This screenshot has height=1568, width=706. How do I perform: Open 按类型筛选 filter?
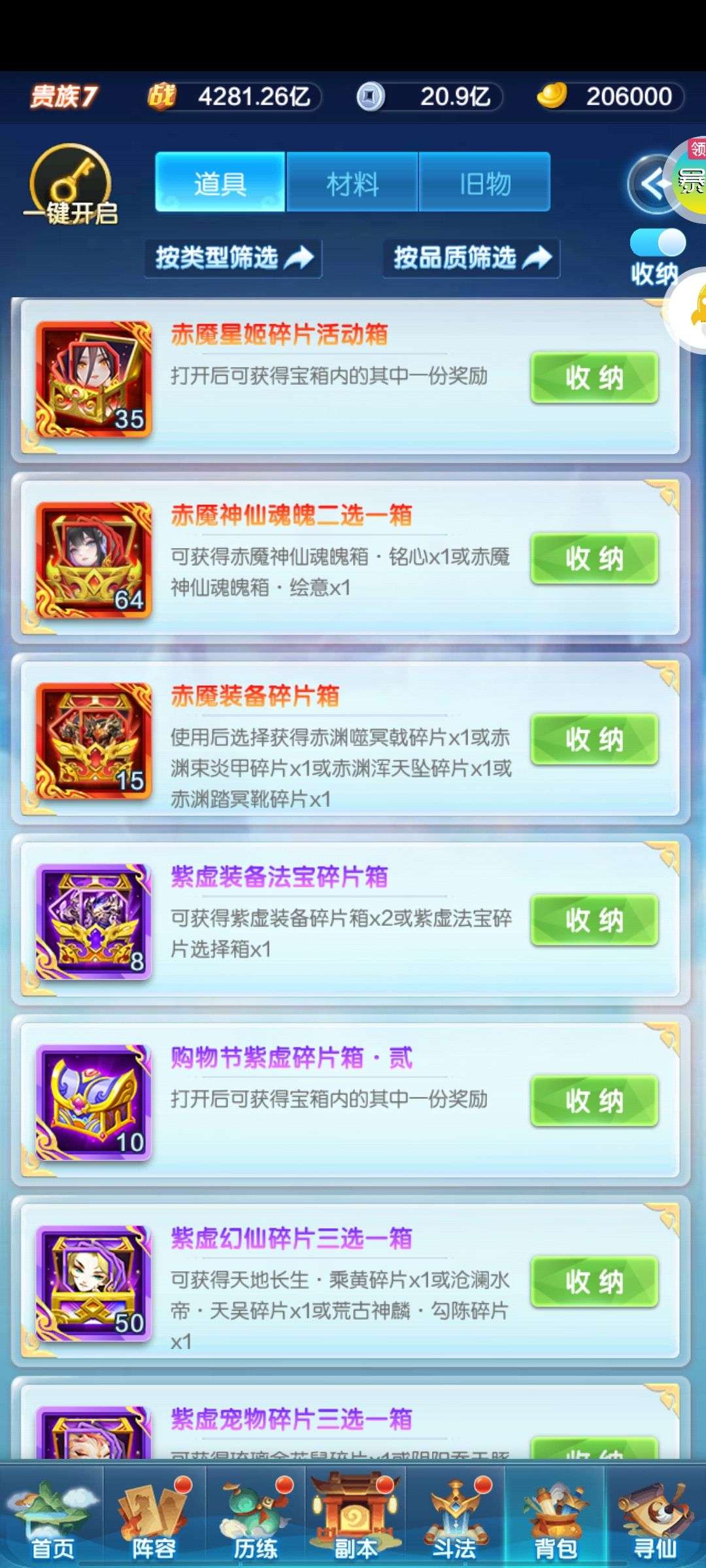click(233, 258)
